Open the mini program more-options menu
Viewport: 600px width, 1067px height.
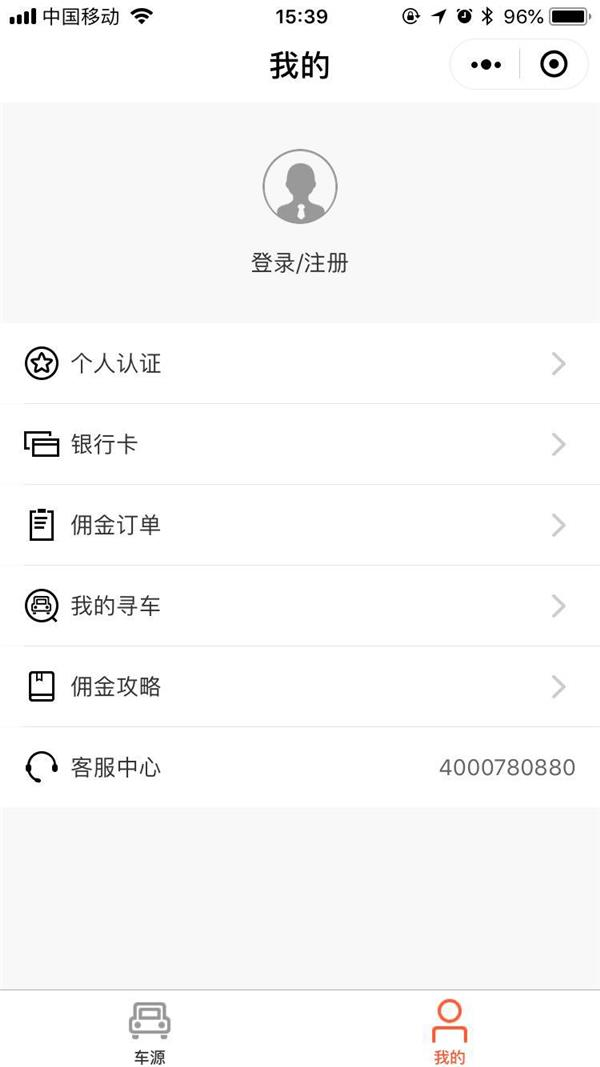(x=486, y=65)
